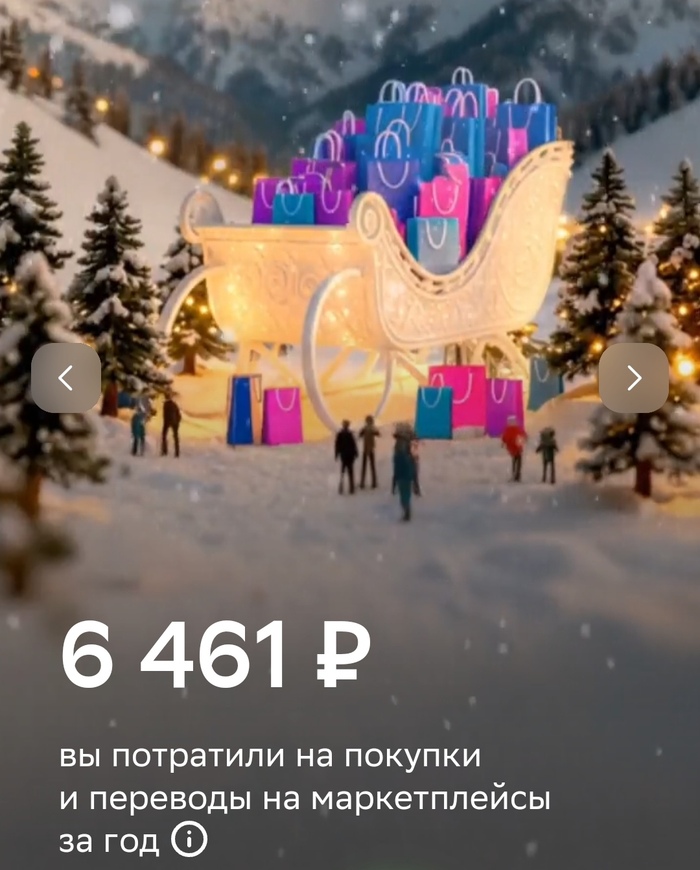Go to the next slide arrow

pos(634,378)
